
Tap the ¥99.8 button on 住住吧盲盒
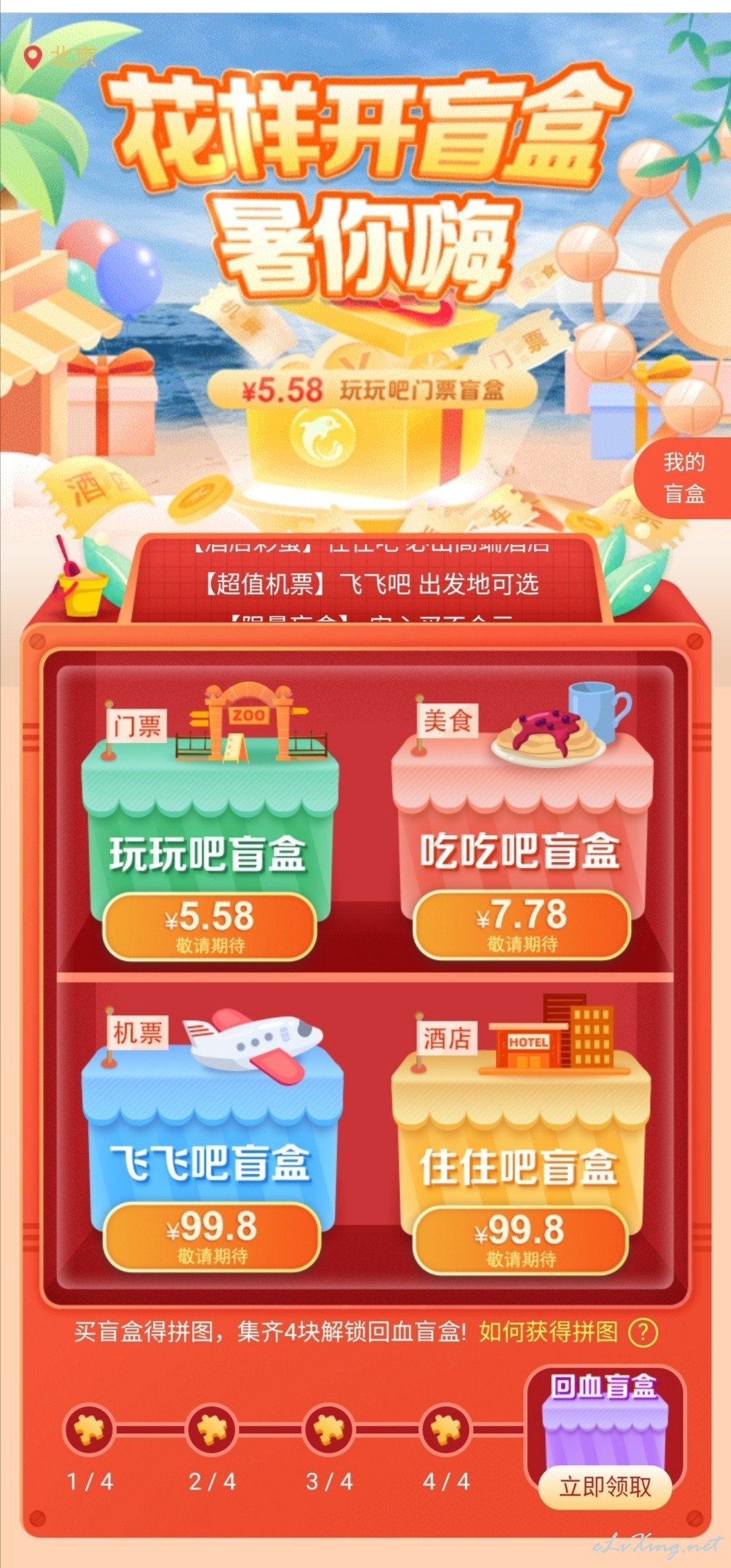[x=521, y=1239]
